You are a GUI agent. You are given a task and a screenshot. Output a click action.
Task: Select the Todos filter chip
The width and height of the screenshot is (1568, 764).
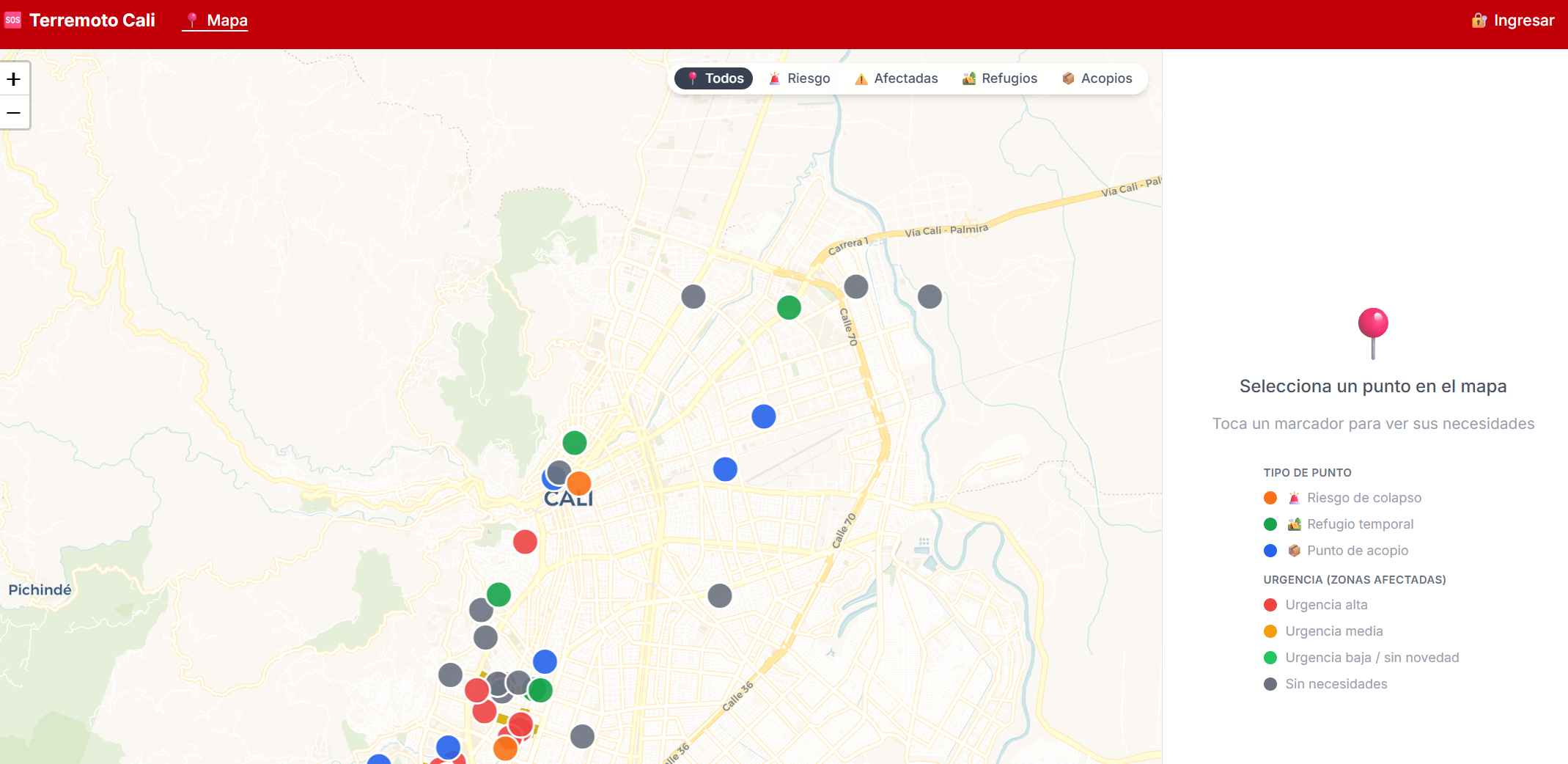pos(714,78)
